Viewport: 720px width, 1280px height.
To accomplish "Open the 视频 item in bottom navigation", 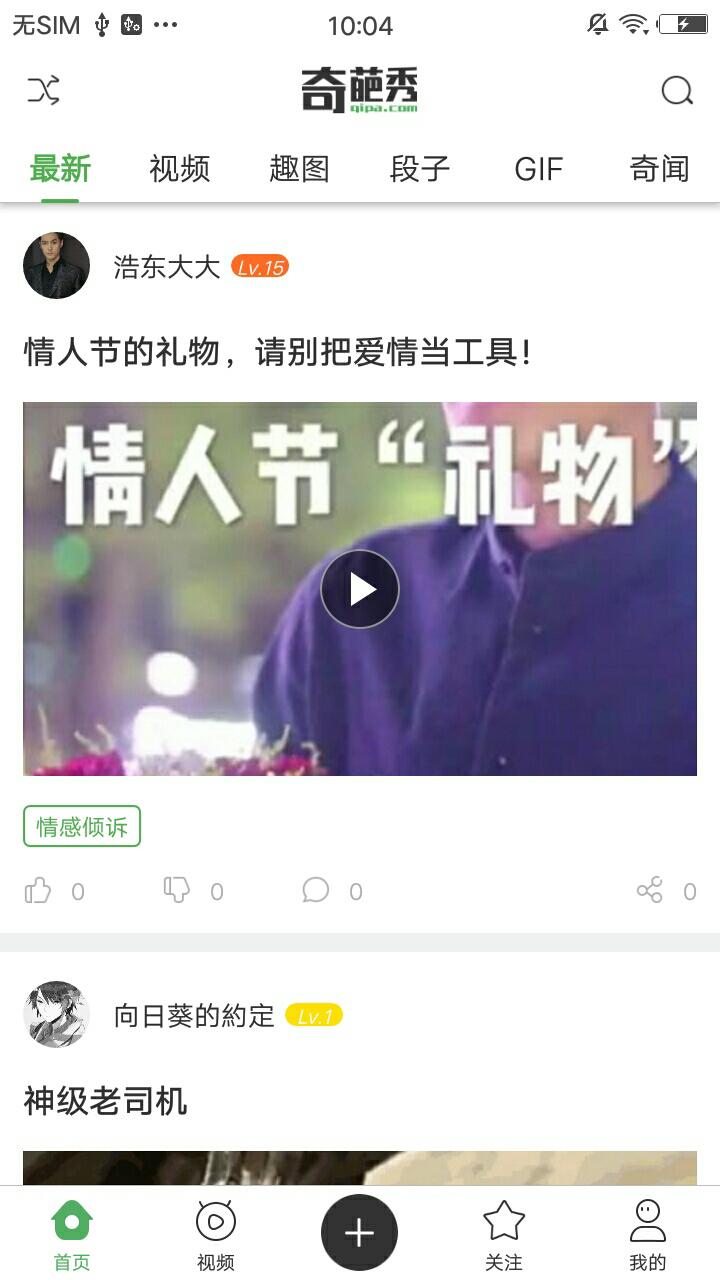I will (x=215, y=1235).
